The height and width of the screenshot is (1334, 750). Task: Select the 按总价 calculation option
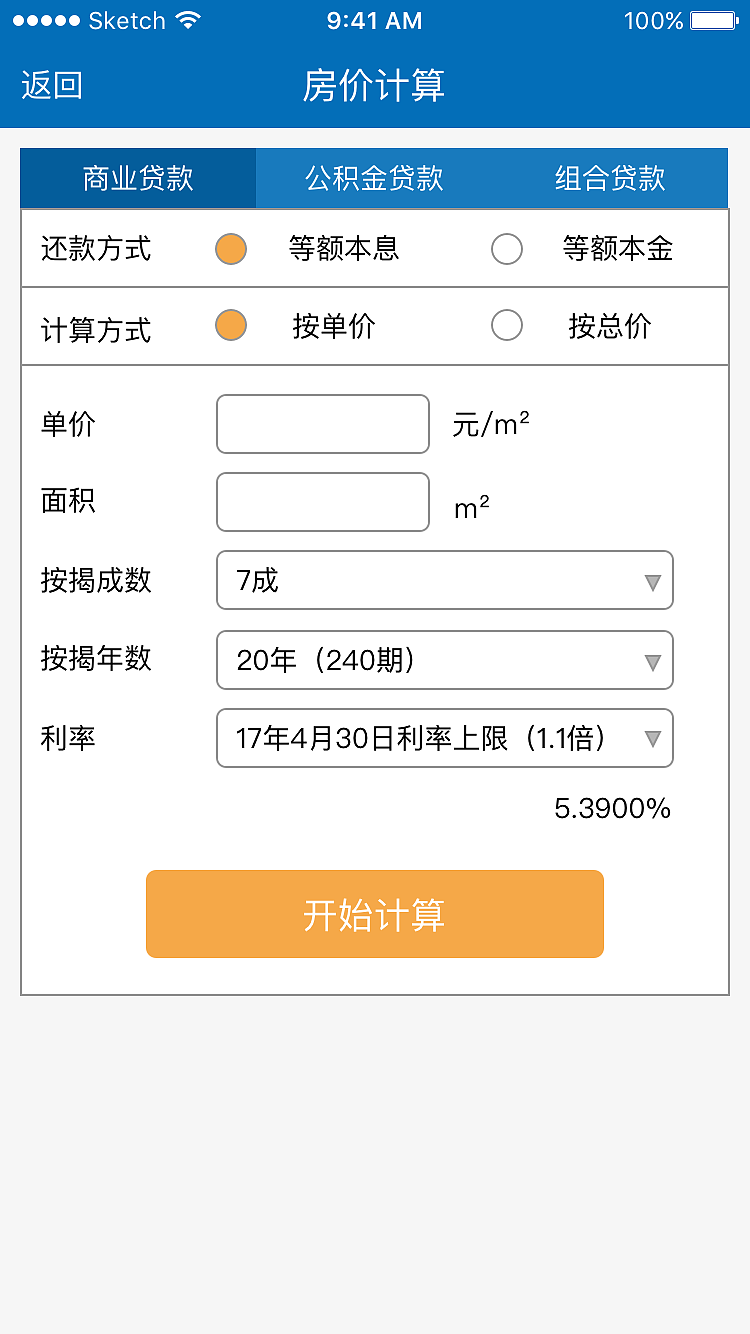click(507, 326)
